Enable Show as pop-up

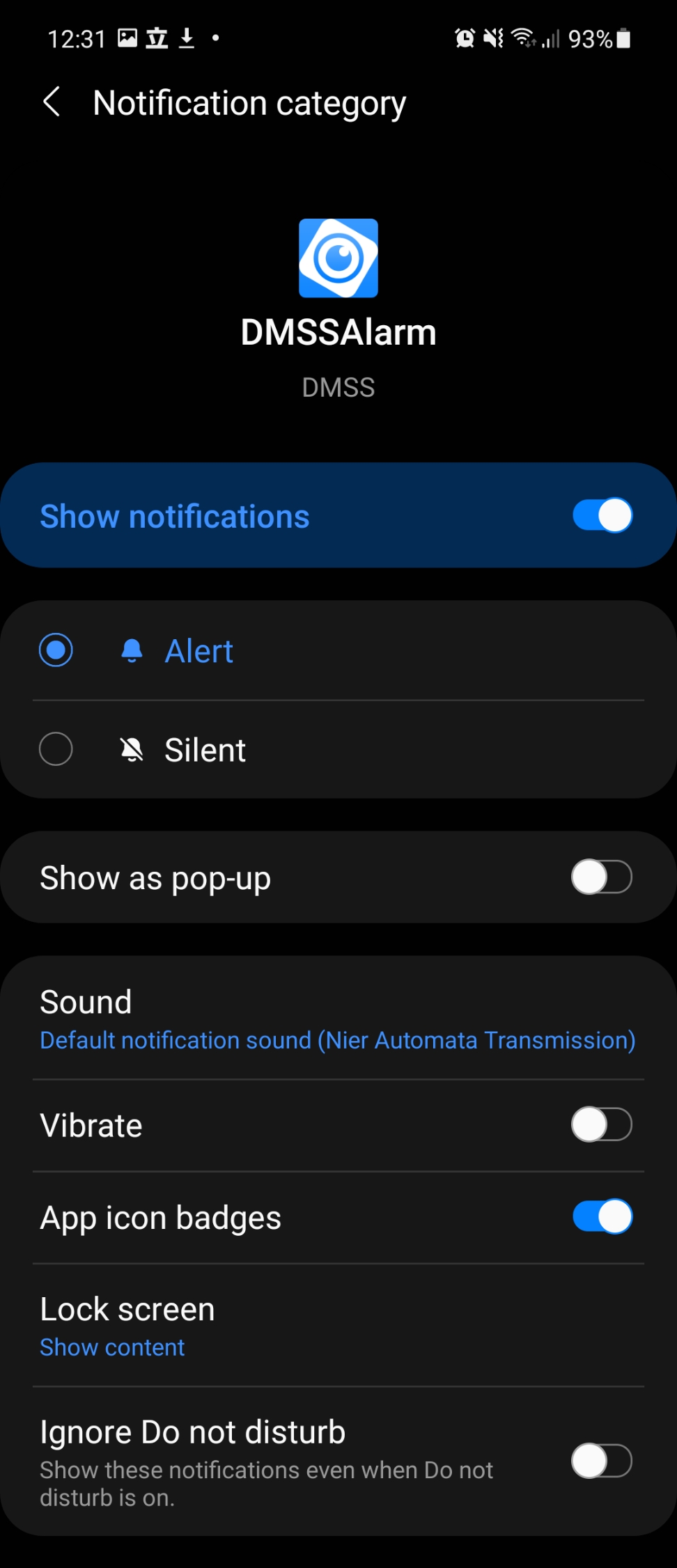point(602,877)
